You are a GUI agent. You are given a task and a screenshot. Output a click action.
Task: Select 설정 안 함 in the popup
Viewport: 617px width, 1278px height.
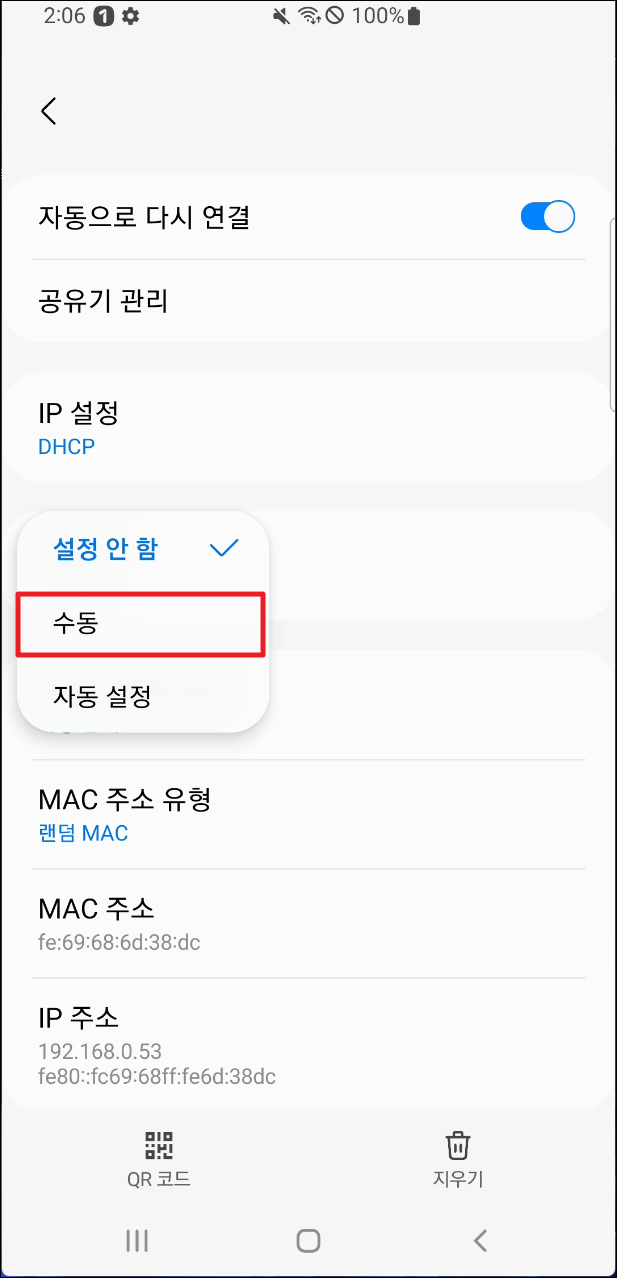coord(143,548)
